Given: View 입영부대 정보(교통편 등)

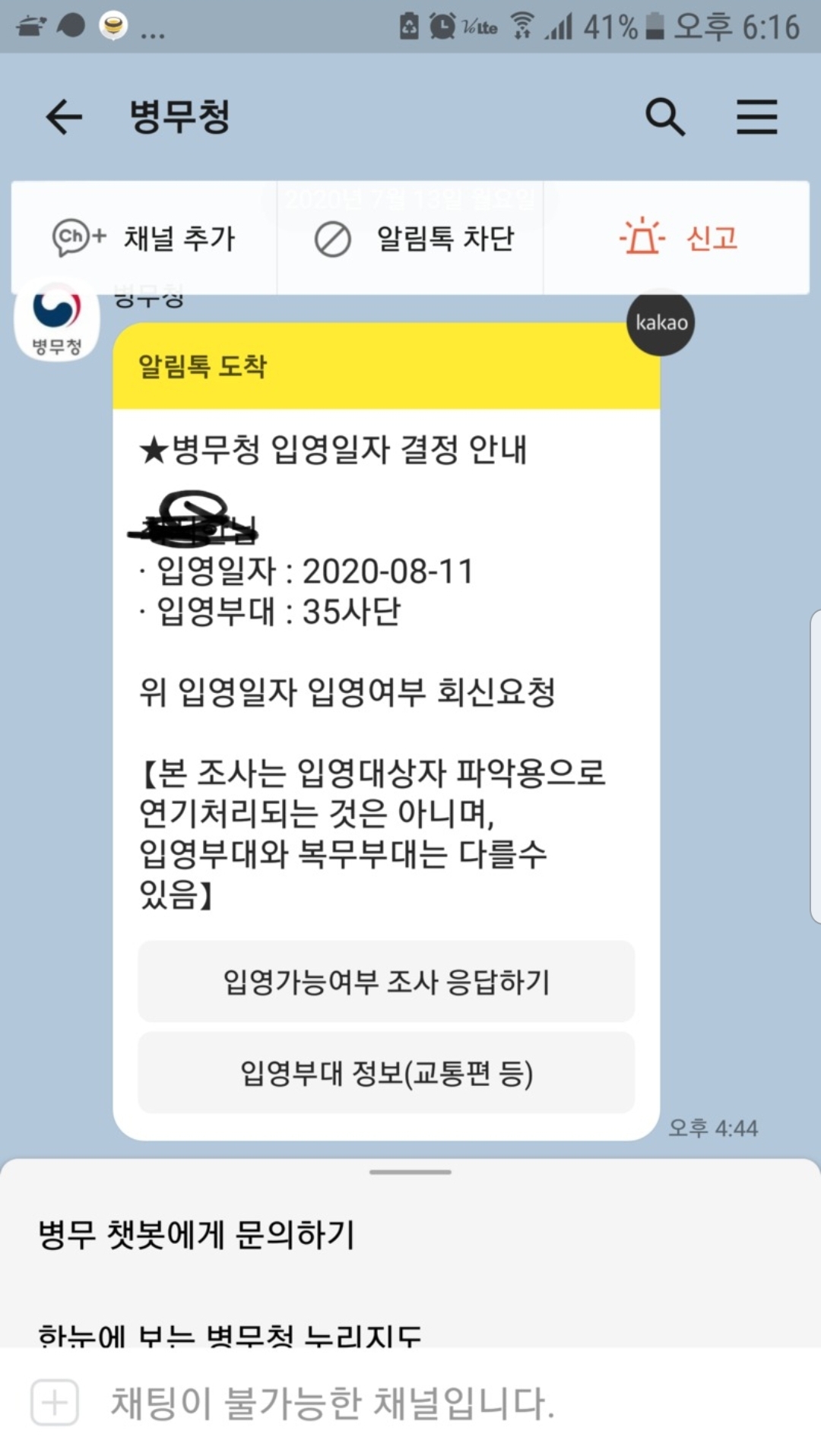Looking at the screenshot, I should (x=386, y=1072).
